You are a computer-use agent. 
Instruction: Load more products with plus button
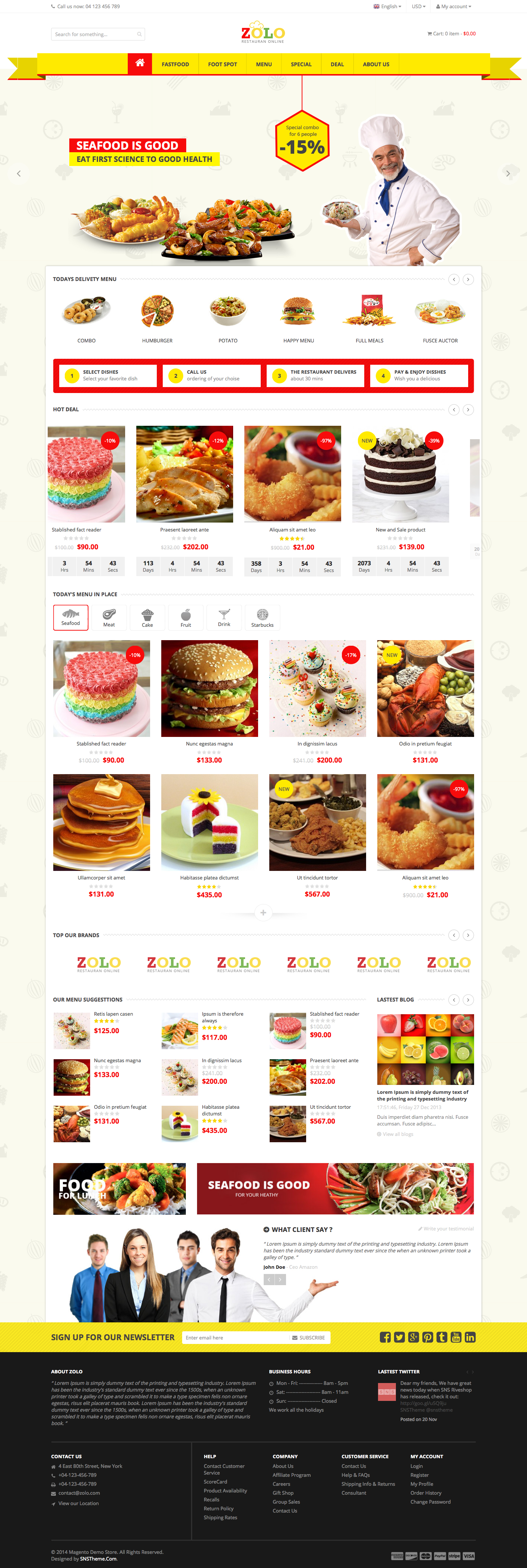point(263,913)
